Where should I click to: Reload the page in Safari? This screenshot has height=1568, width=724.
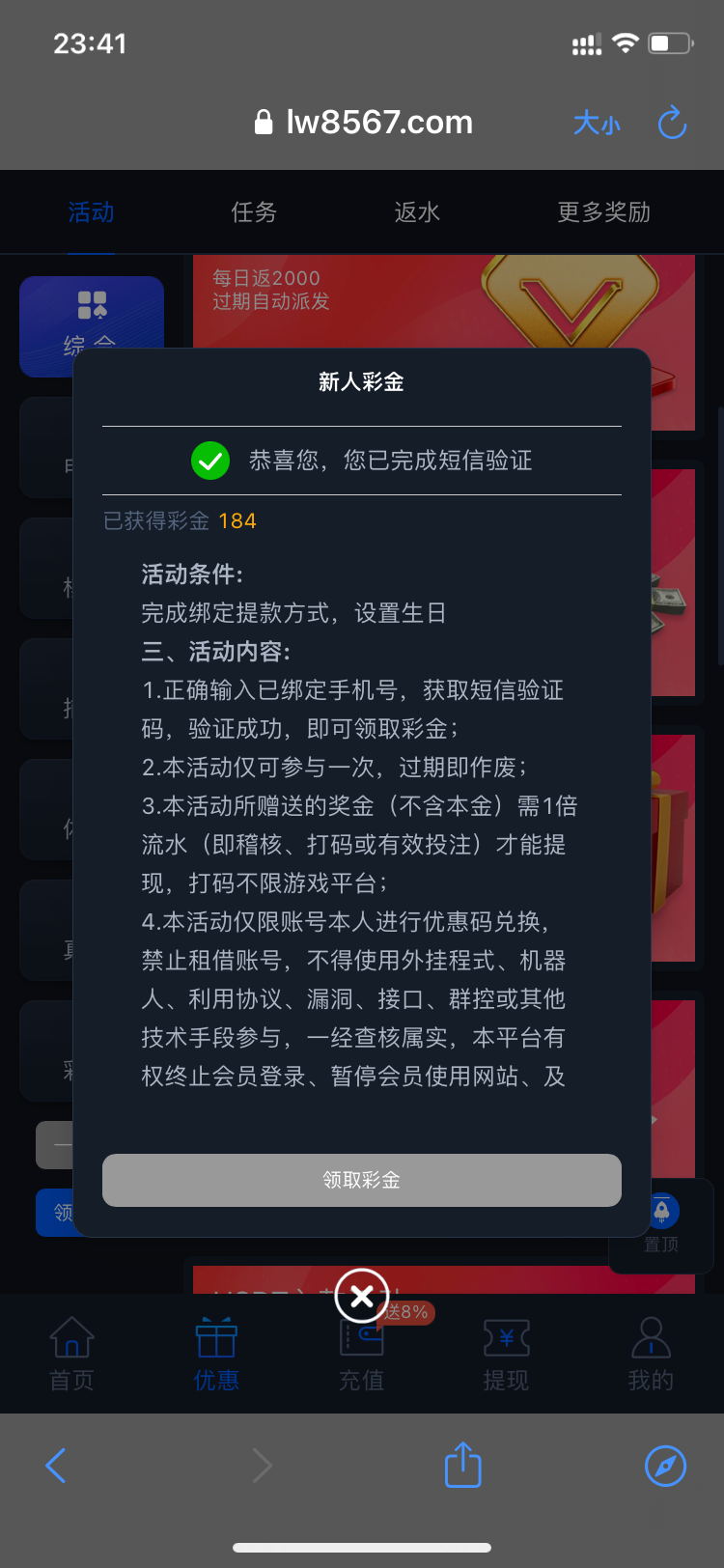671,123
